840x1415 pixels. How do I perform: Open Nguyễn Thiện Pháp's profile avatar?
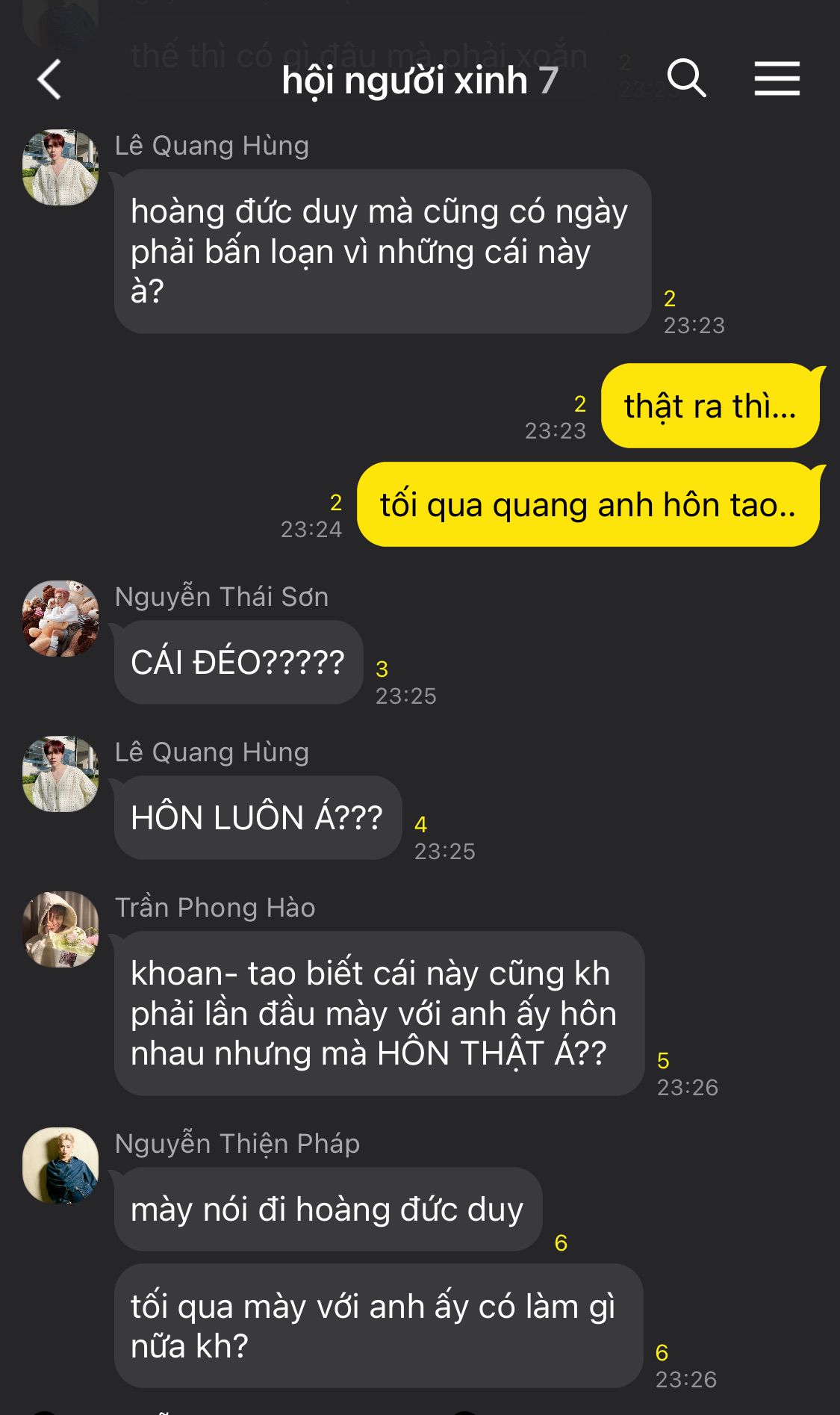coord(60,1165)
